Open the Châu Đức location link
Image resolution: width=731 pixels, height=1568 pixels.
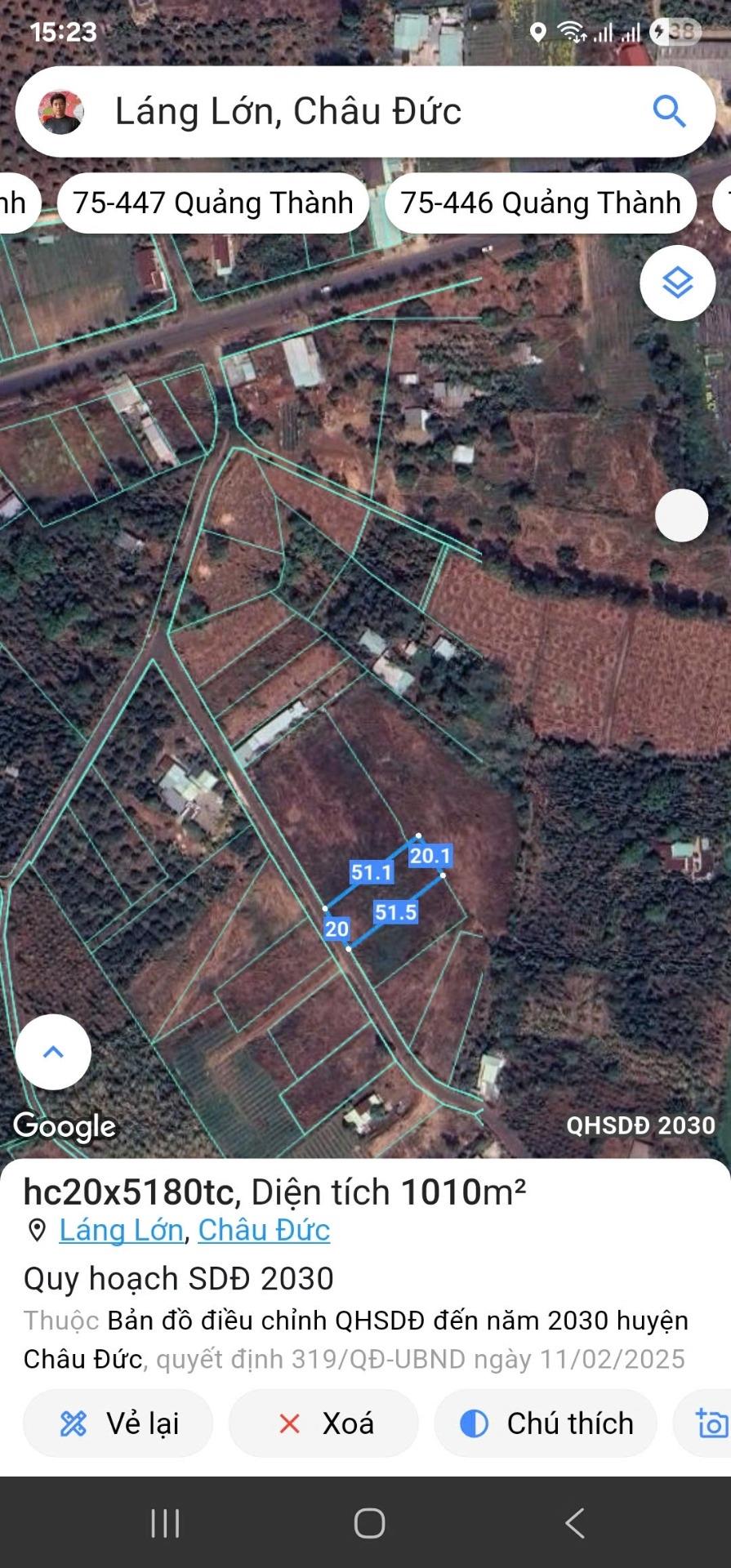click(264, 1230)
